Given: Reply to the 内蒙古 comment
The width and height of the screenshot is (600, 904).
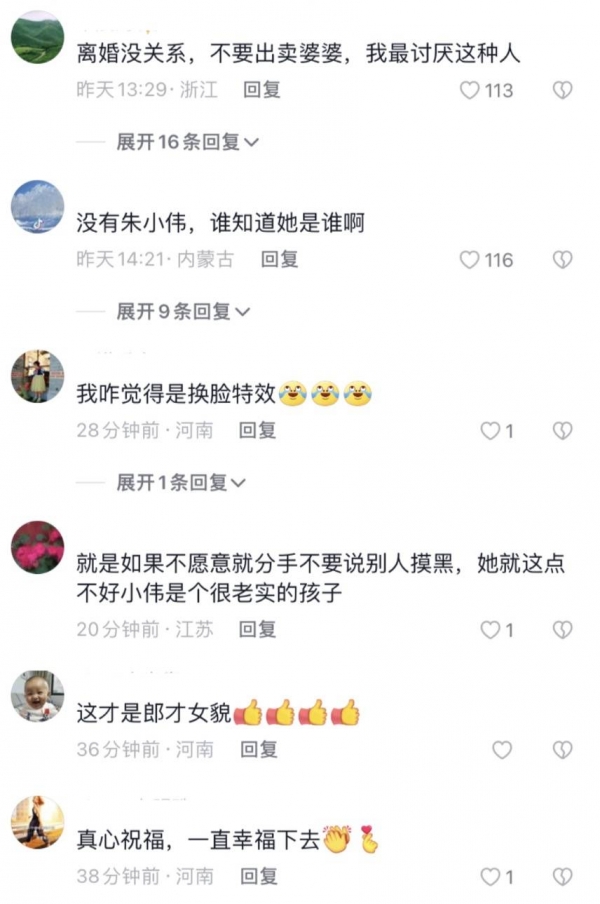Looking at the screenshot, I should click(279, 260).
